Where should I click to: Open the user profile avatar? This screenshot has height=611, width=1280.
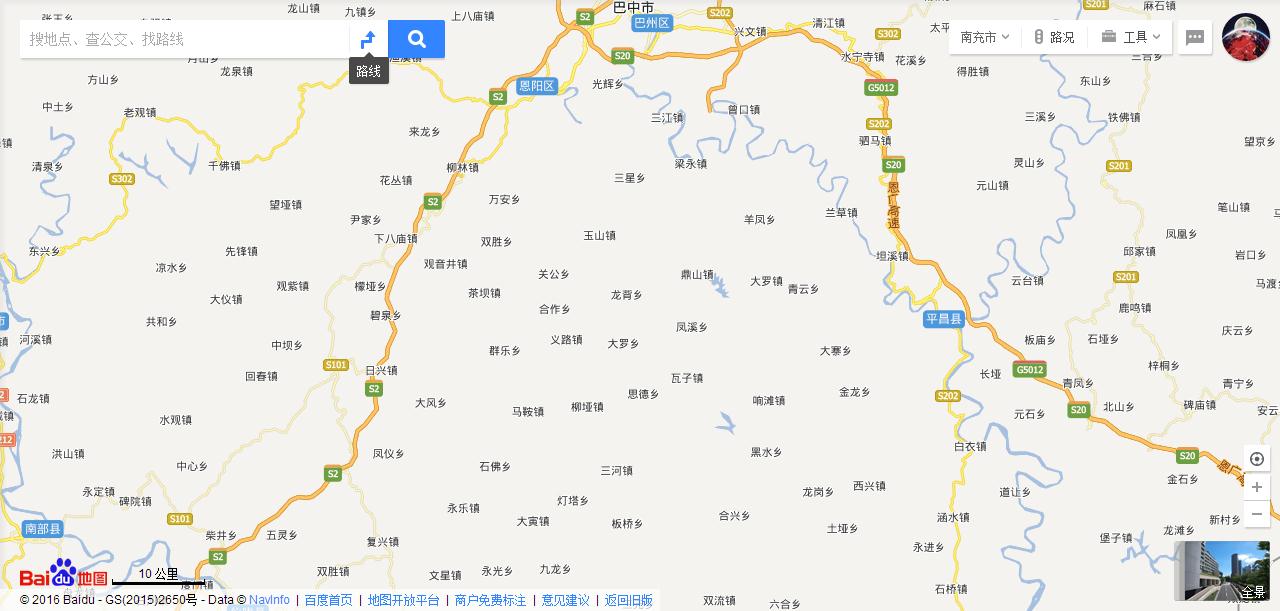[1245, 37]
